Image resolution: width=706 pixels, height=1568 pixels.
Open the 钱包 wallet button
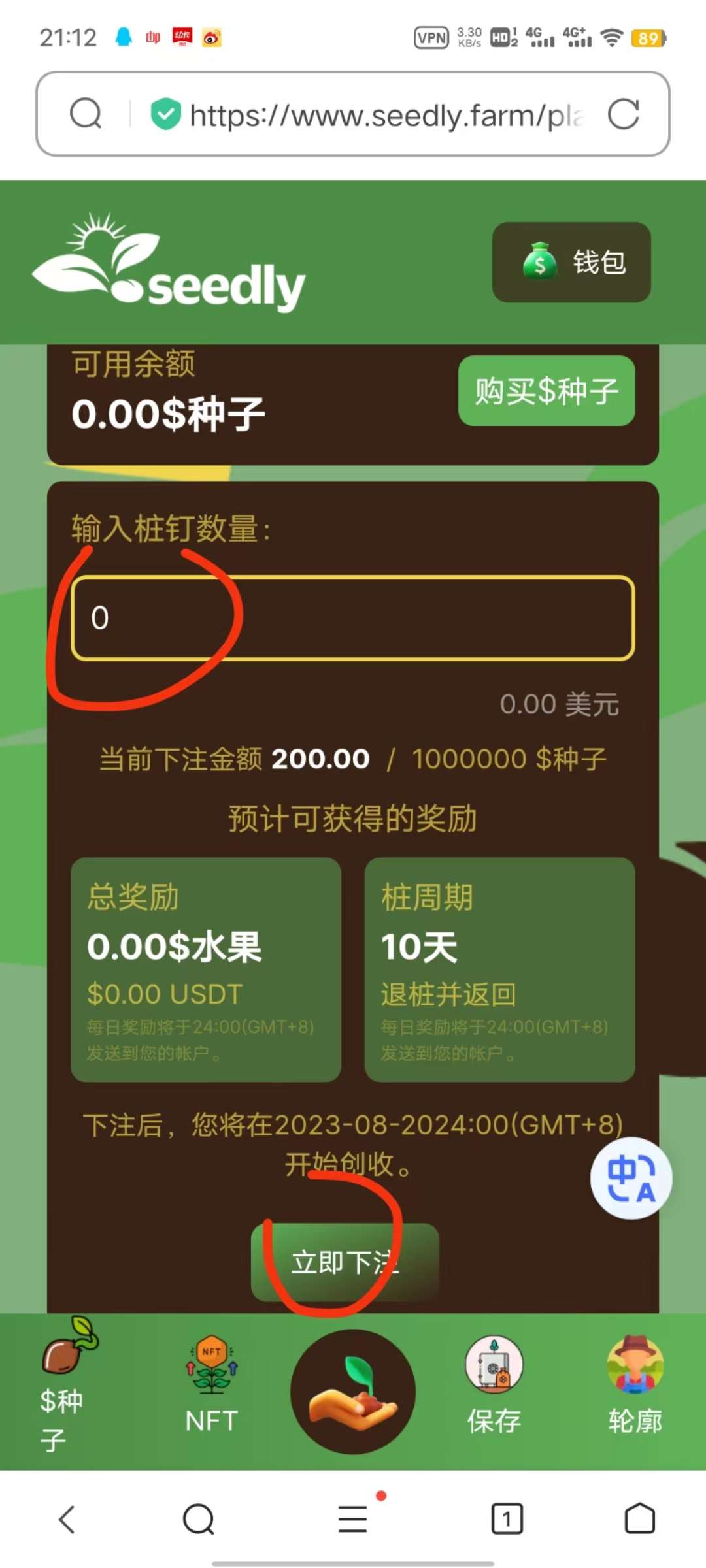coord(571,263)
